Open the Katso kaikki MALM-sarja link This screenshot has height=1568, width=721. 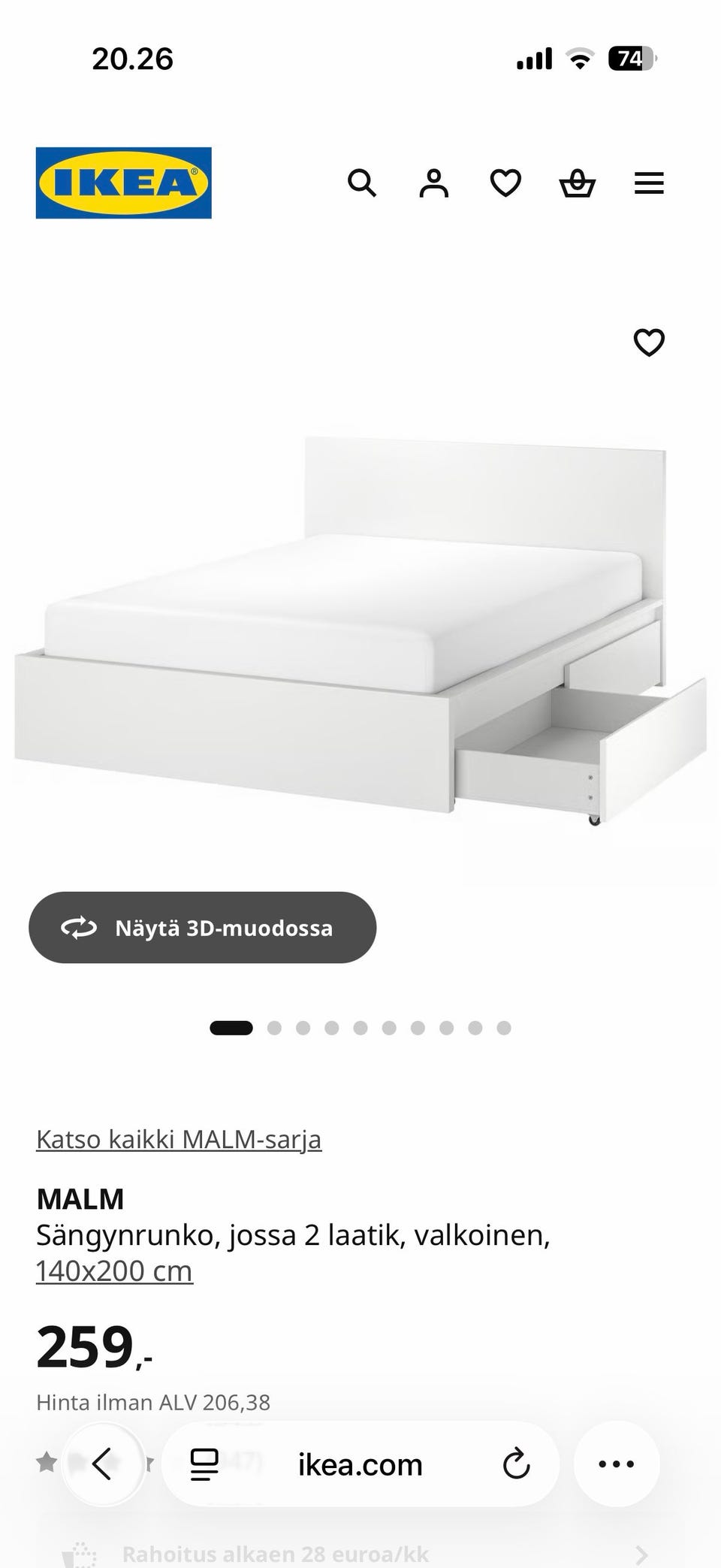[179, 1139]
